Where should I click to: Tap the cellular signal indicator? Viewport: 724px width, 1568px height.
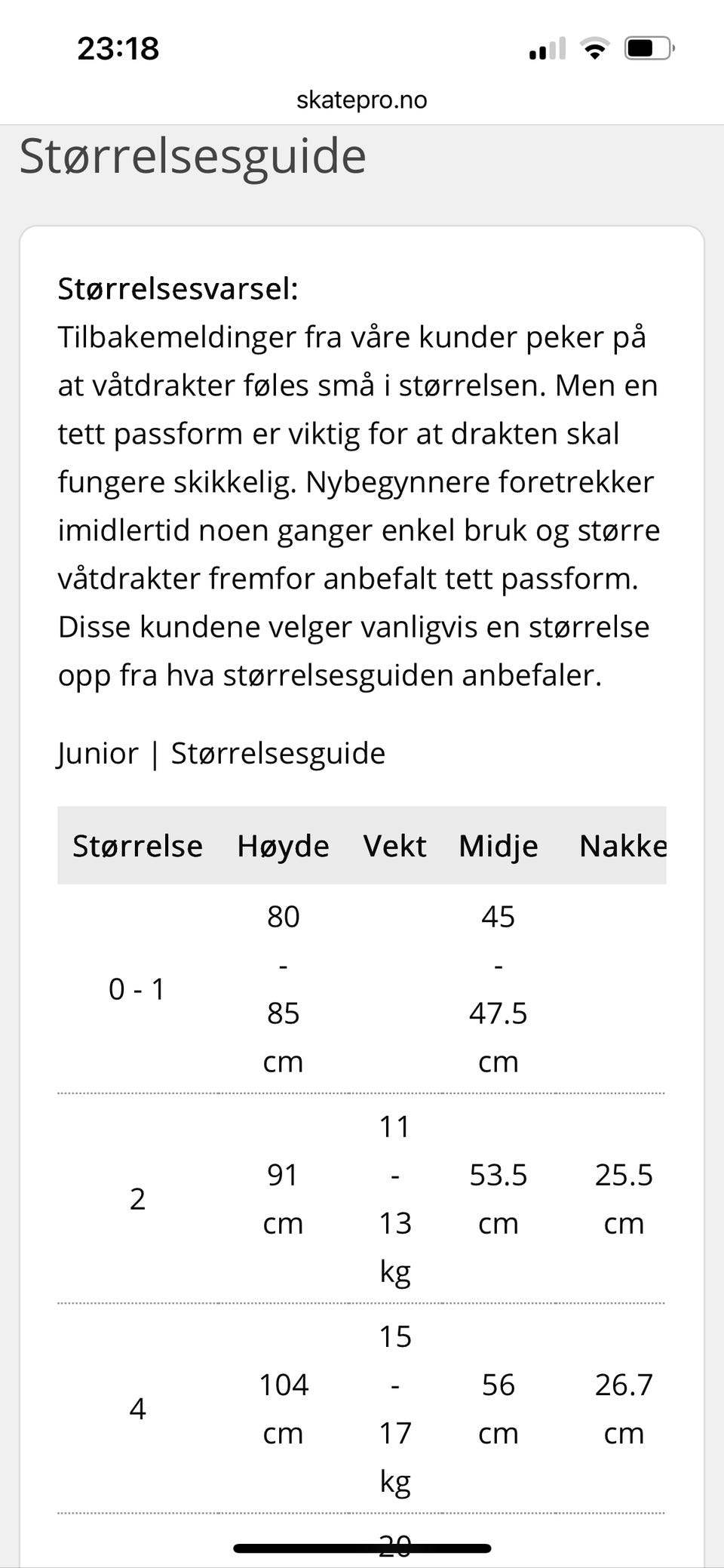click(546, 49)
